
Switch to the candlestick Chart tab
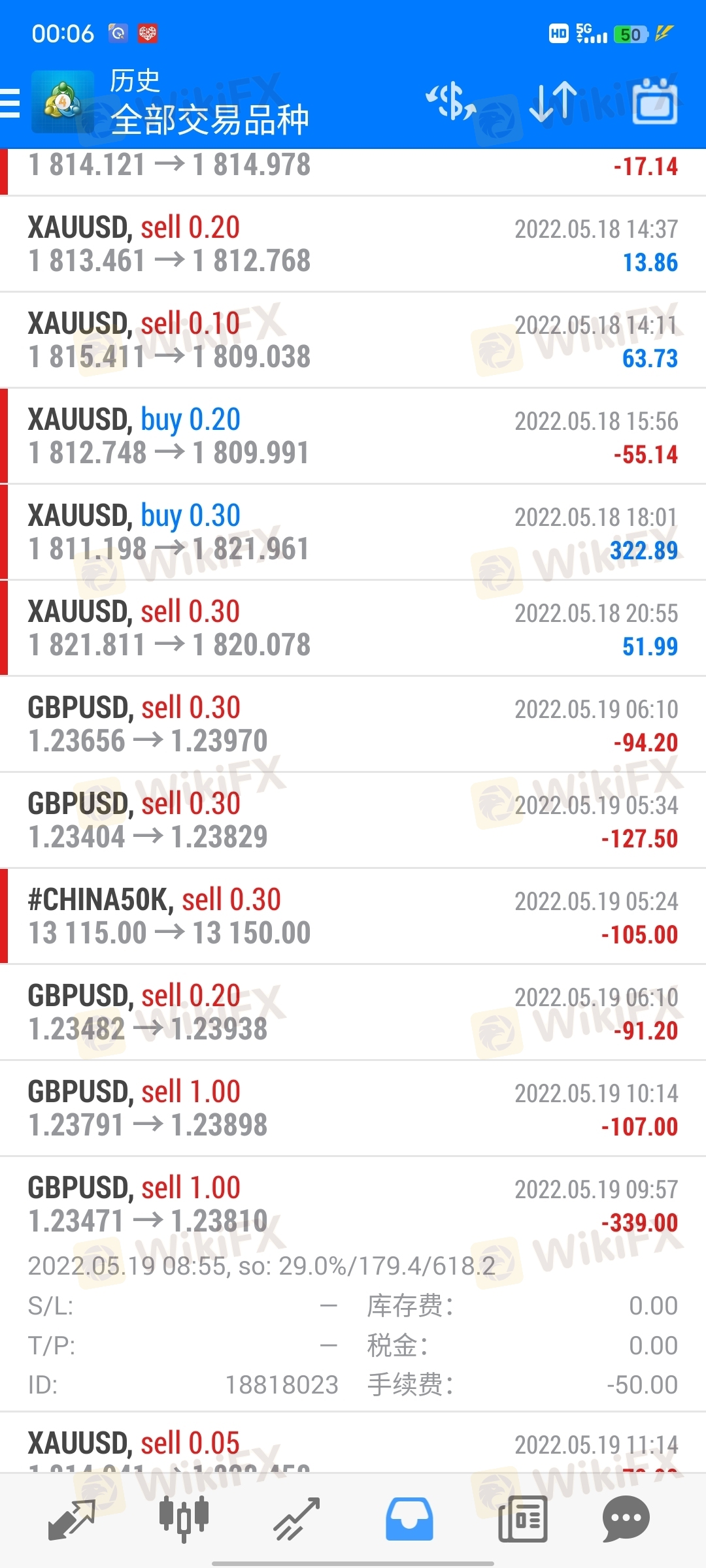[x=184, y=1519]
